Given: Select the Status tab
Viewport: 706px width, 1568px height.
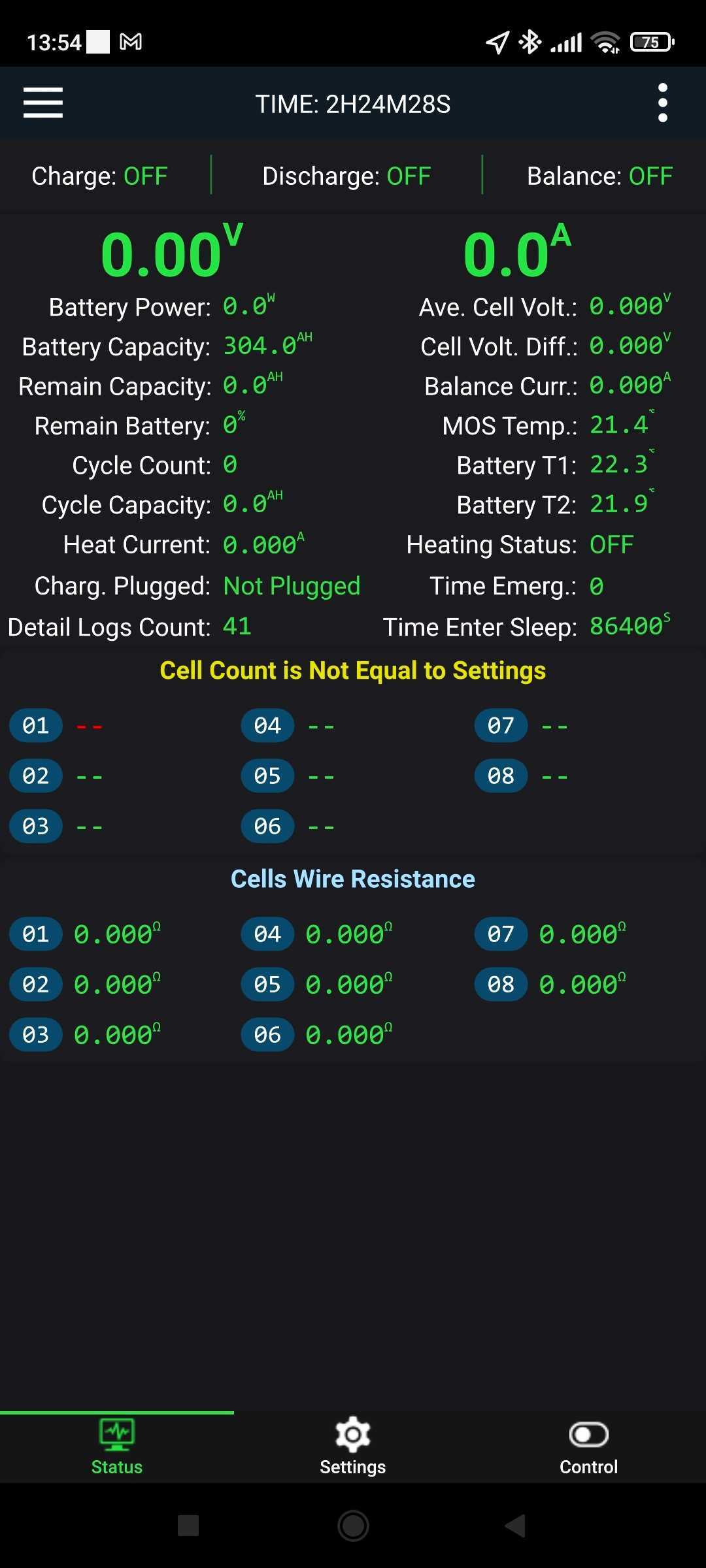Looking at the screenshot, I should point(117,1448).
